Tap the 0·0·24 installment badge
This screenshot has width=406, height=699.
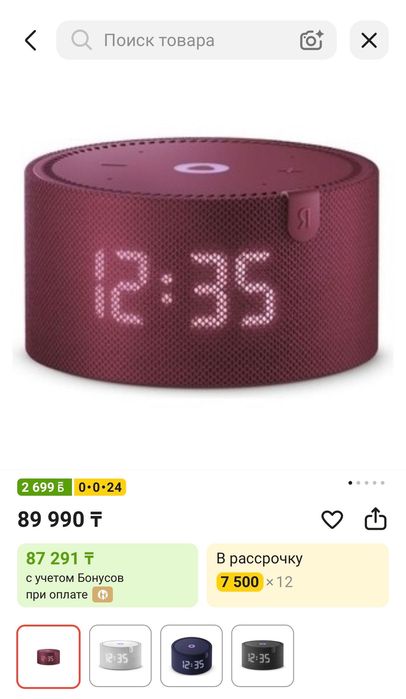(x=100, y=487)
